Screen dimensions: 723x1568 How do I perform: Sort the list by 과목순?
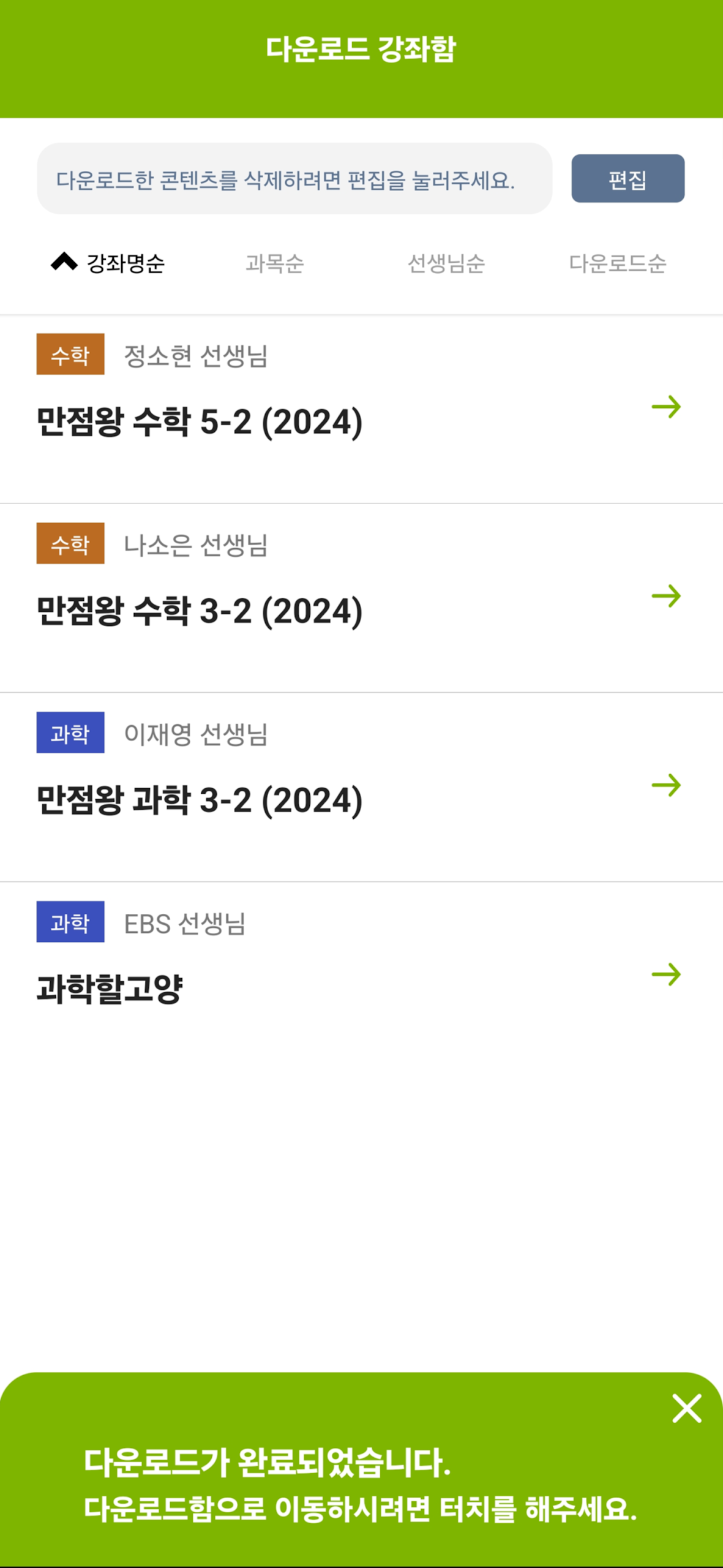tap(274, 263)
